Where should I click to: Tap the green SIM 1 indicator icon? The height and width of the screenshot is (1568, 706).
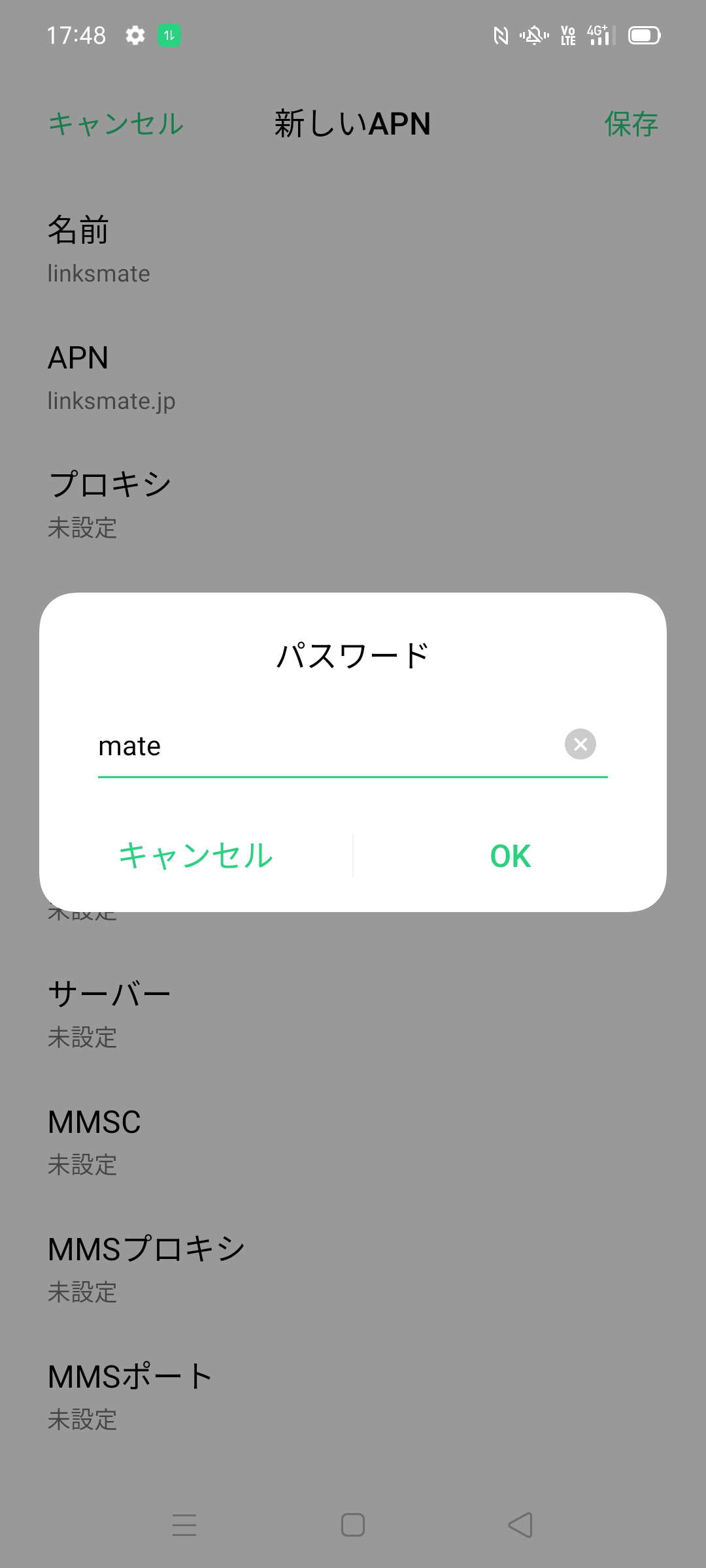(169, 35)
